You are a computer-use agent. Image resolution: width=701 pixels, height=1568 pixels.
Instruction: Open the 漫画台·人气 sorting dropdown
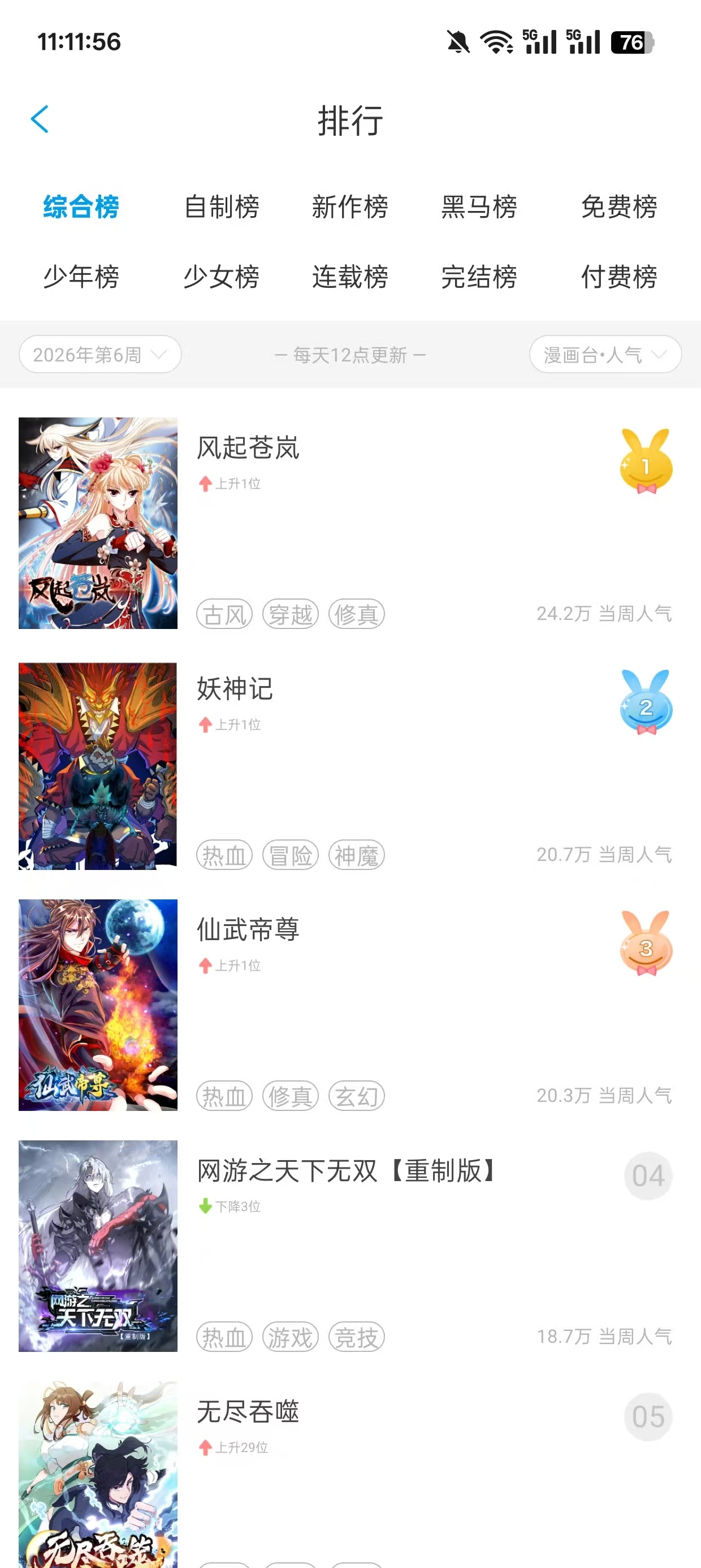pos(604,354)
